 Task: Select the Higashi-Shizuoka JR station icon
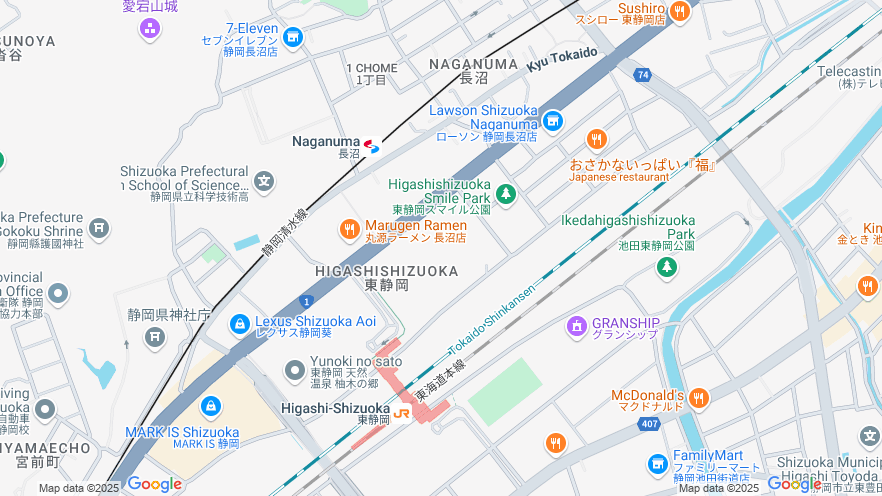402,412
